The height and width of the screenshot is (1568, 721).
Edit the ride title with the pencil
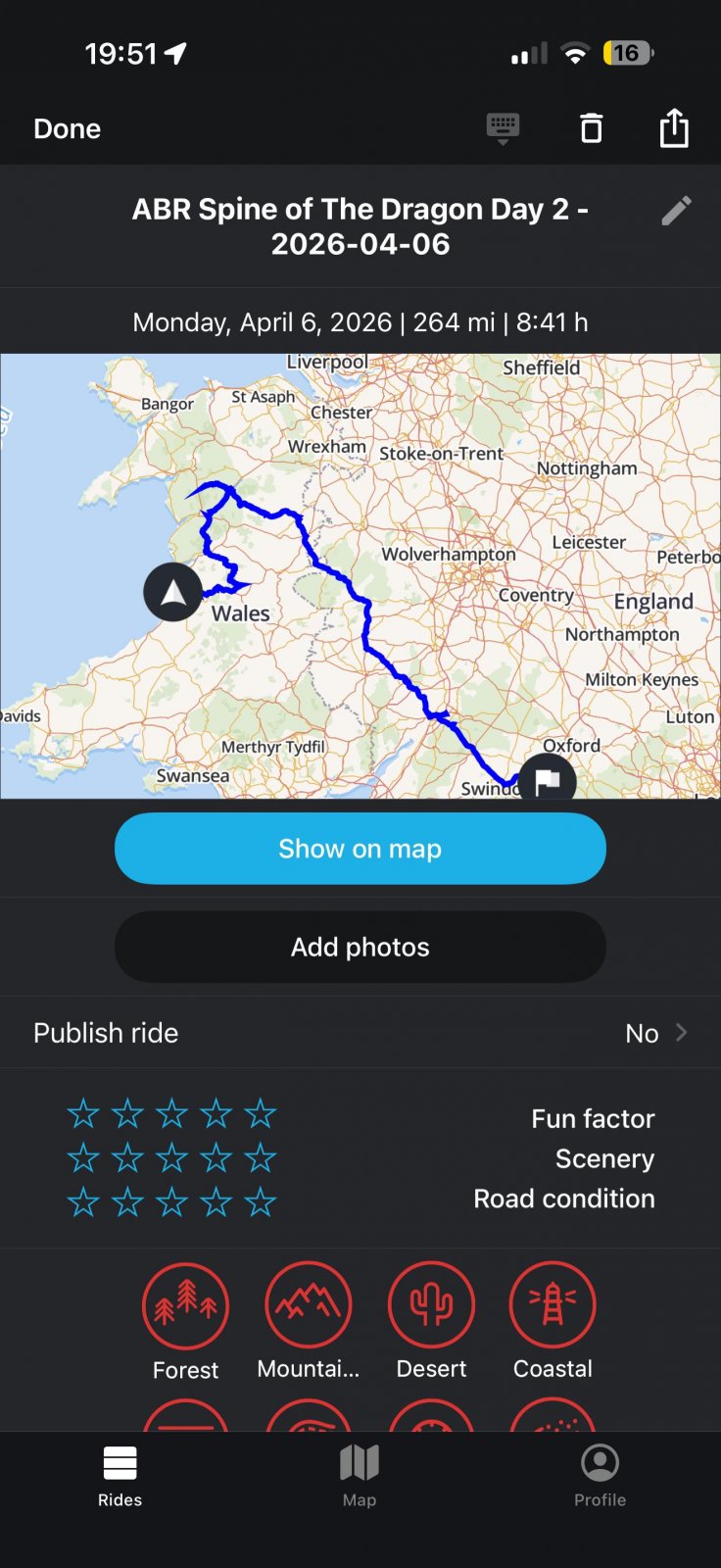tap(676, 211)
